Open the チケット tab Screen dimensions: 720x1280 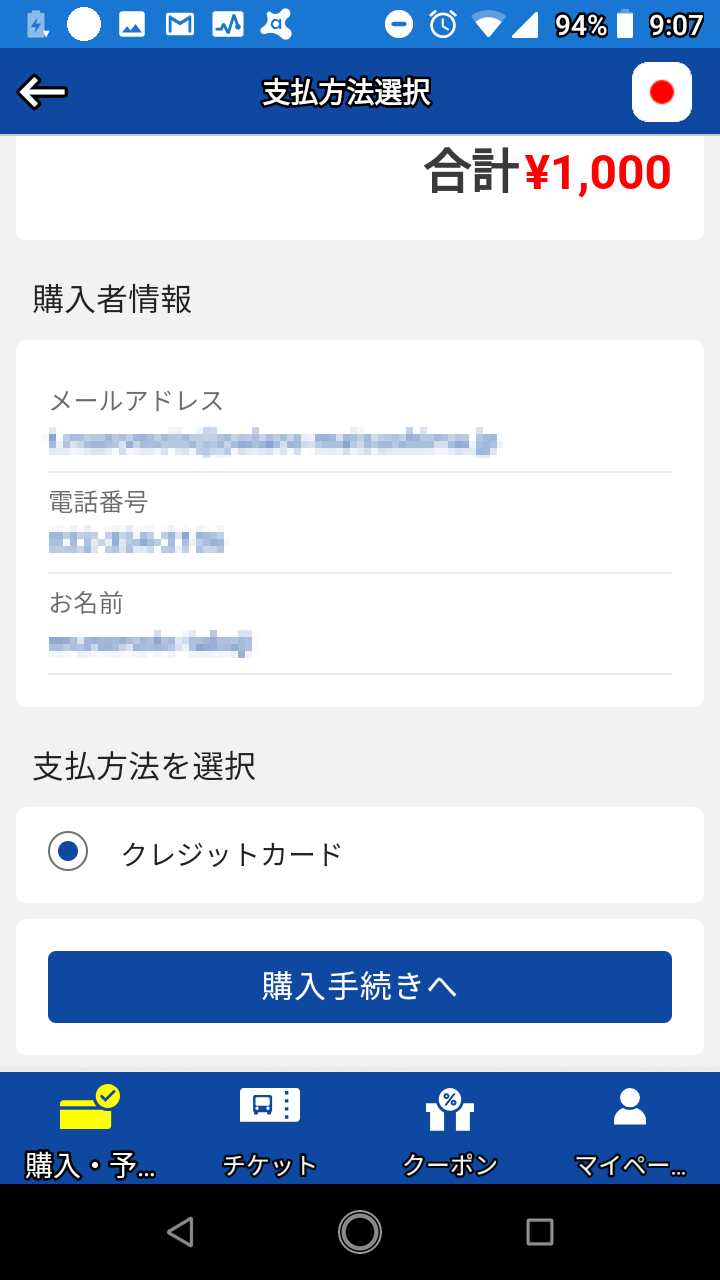270,1130
